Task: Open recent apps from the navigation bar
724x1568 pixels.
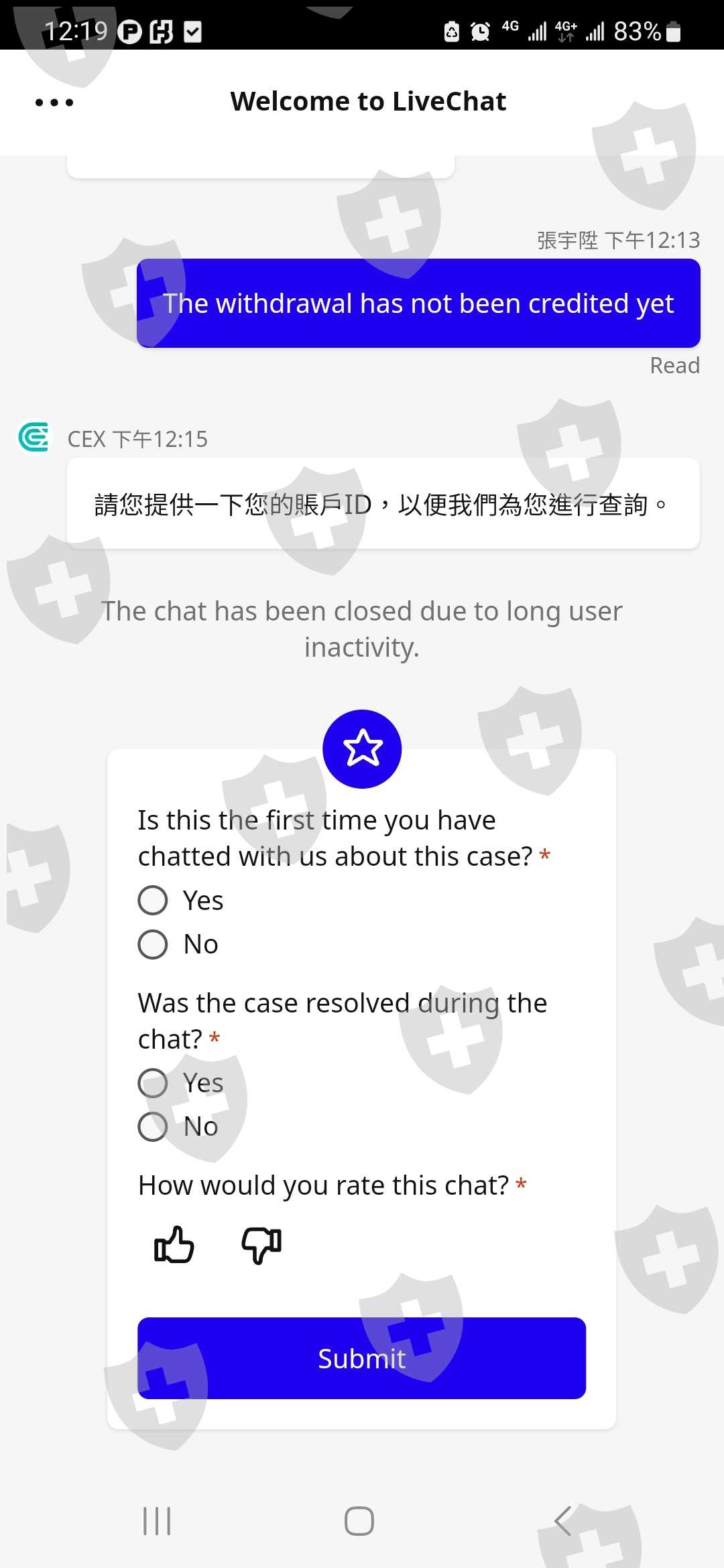Action: point(157,1520)
